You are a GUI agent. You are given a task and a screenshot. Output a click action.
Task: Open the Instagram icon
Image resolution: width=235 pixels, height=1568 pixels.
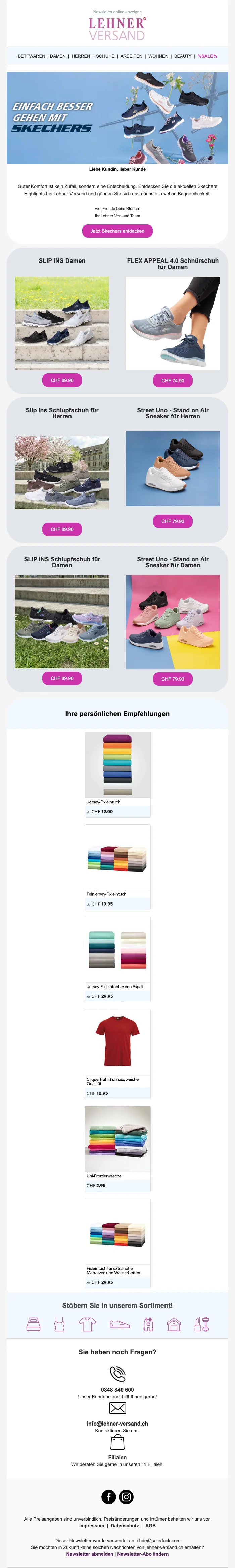[x=126, y=1497]
